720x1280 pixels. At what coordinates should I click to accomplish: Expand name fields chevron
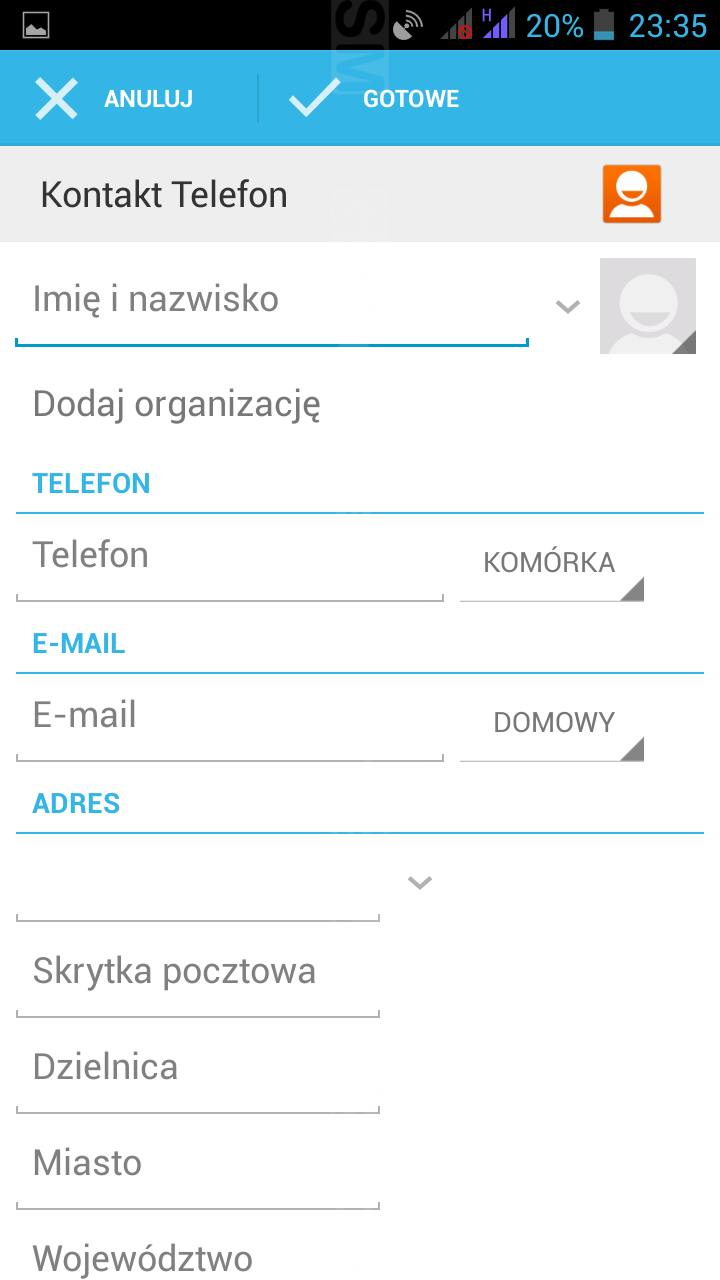pyautogui.click(x=568, y=306)
